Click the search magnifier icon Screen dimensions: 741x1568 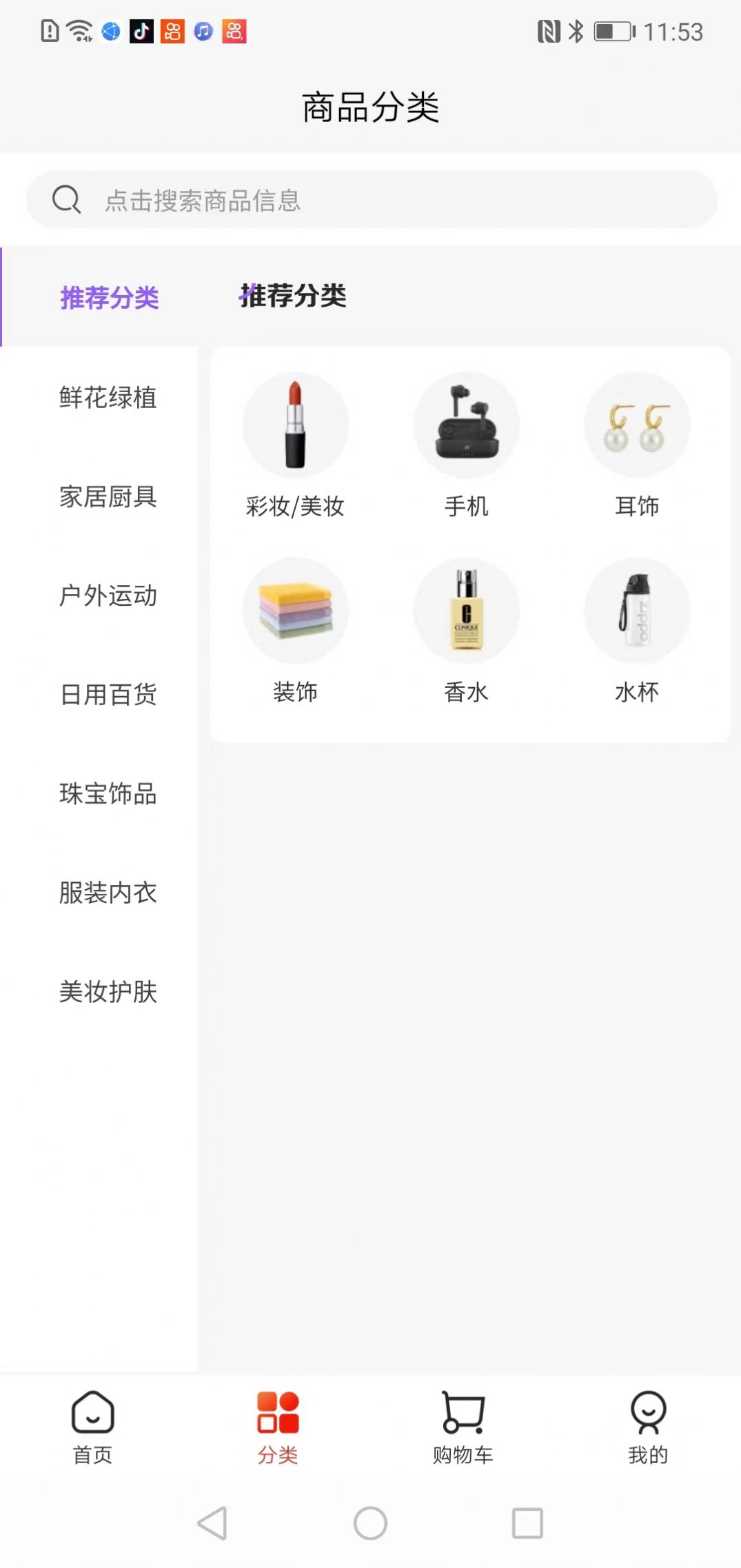click(x=67, y=198)
